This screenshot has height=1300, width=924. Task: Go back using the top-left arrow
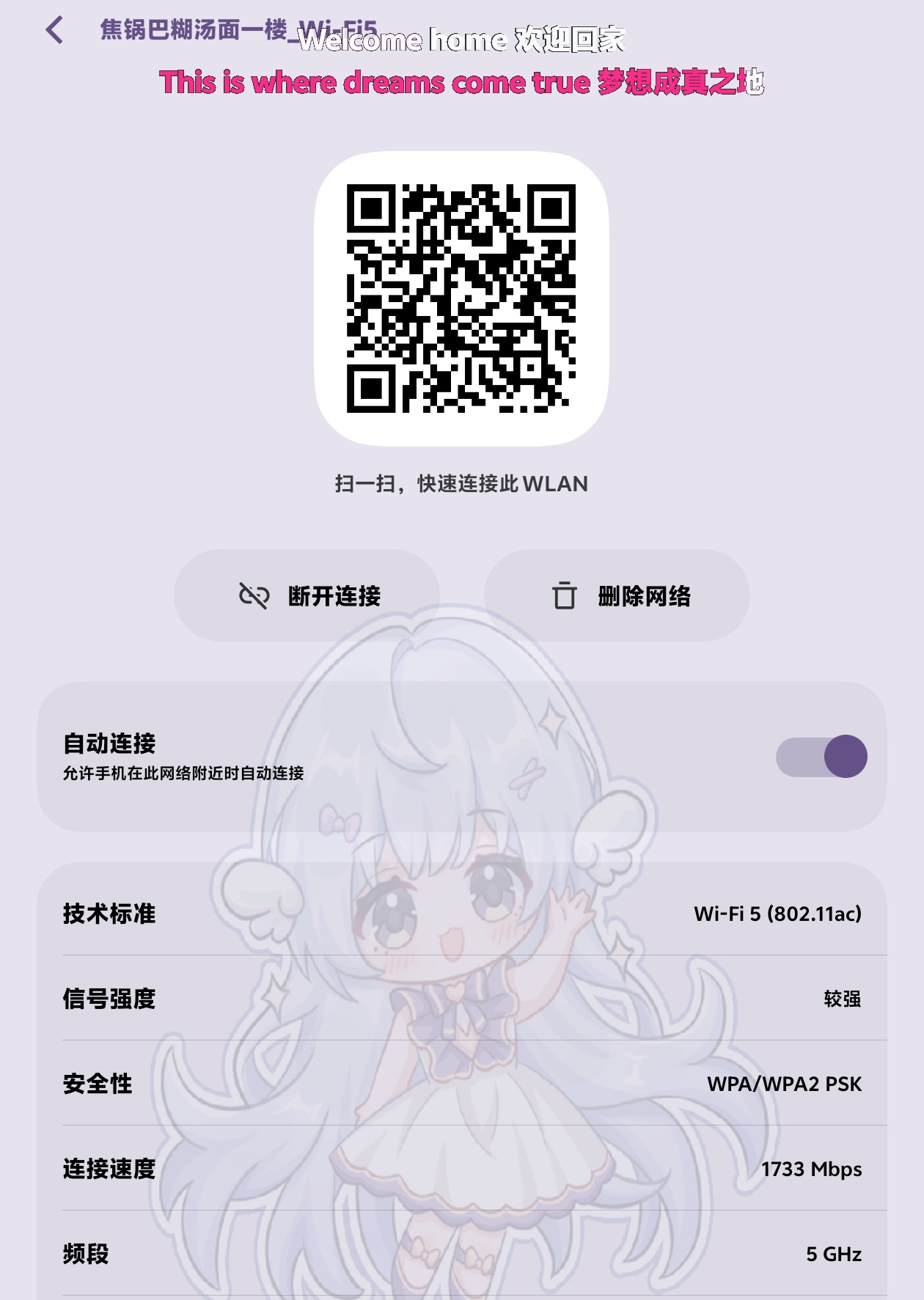(x=54, y=30)
